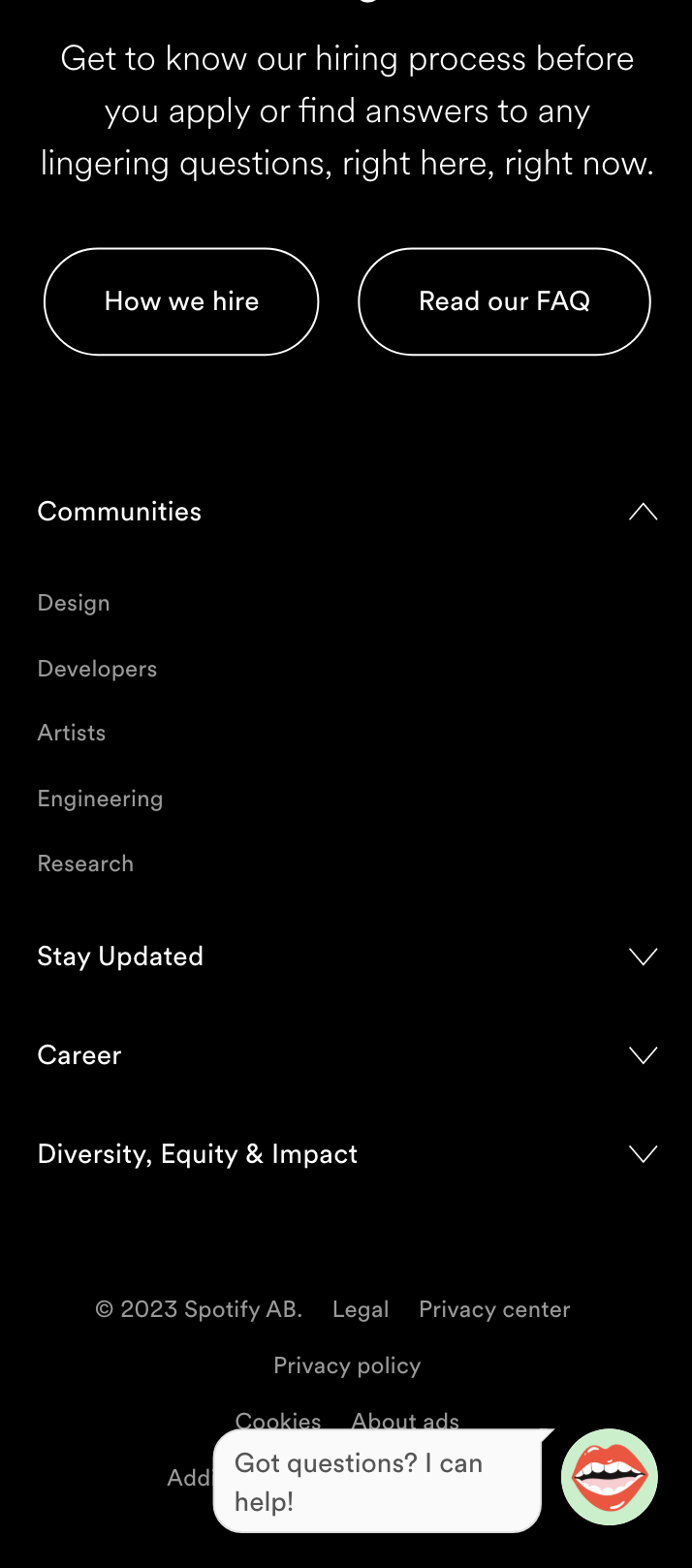Open the chat assistant lips icon
Image resolution: width=692 pixels, height=1568 pixels.
[x=610, y=1477]
